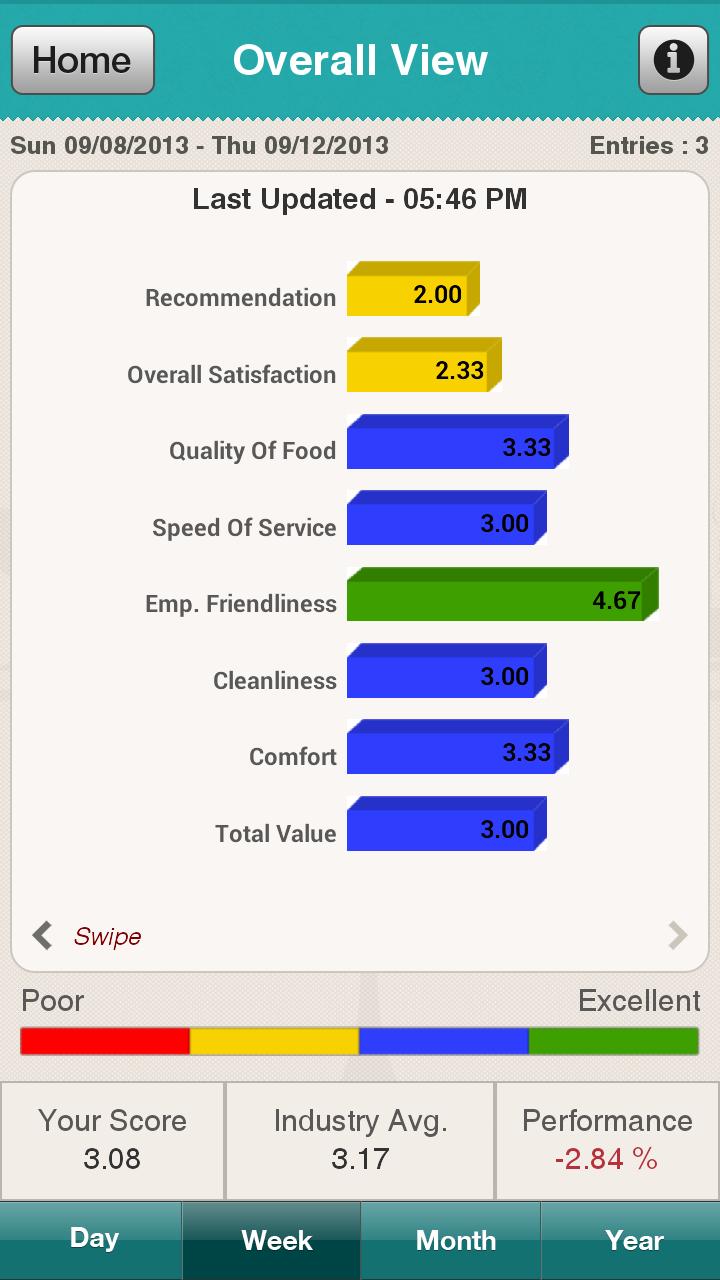Select the Week tab
Viewport: 720px width, 1280px height.
(276, 1240)
